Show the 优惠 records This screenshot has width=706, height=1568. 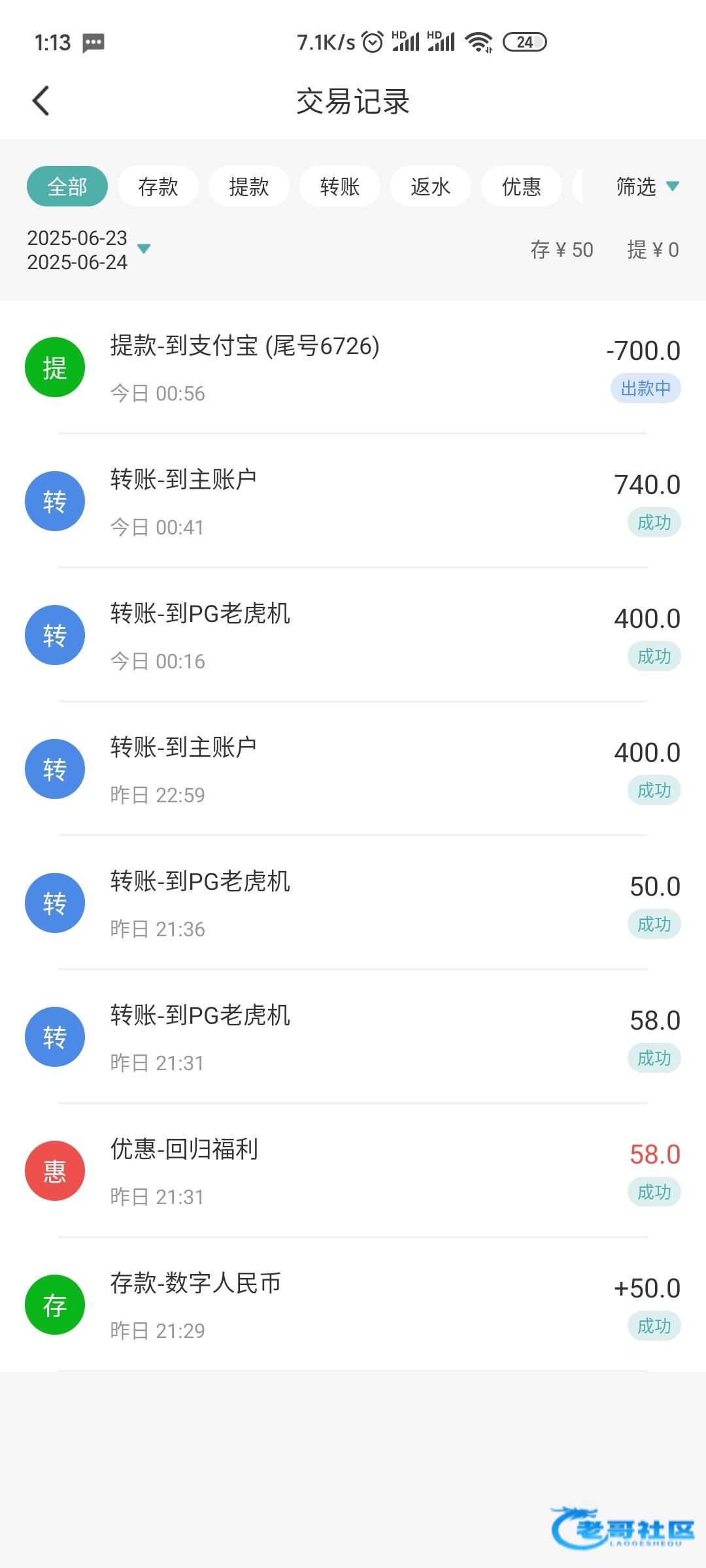[522, 186]
